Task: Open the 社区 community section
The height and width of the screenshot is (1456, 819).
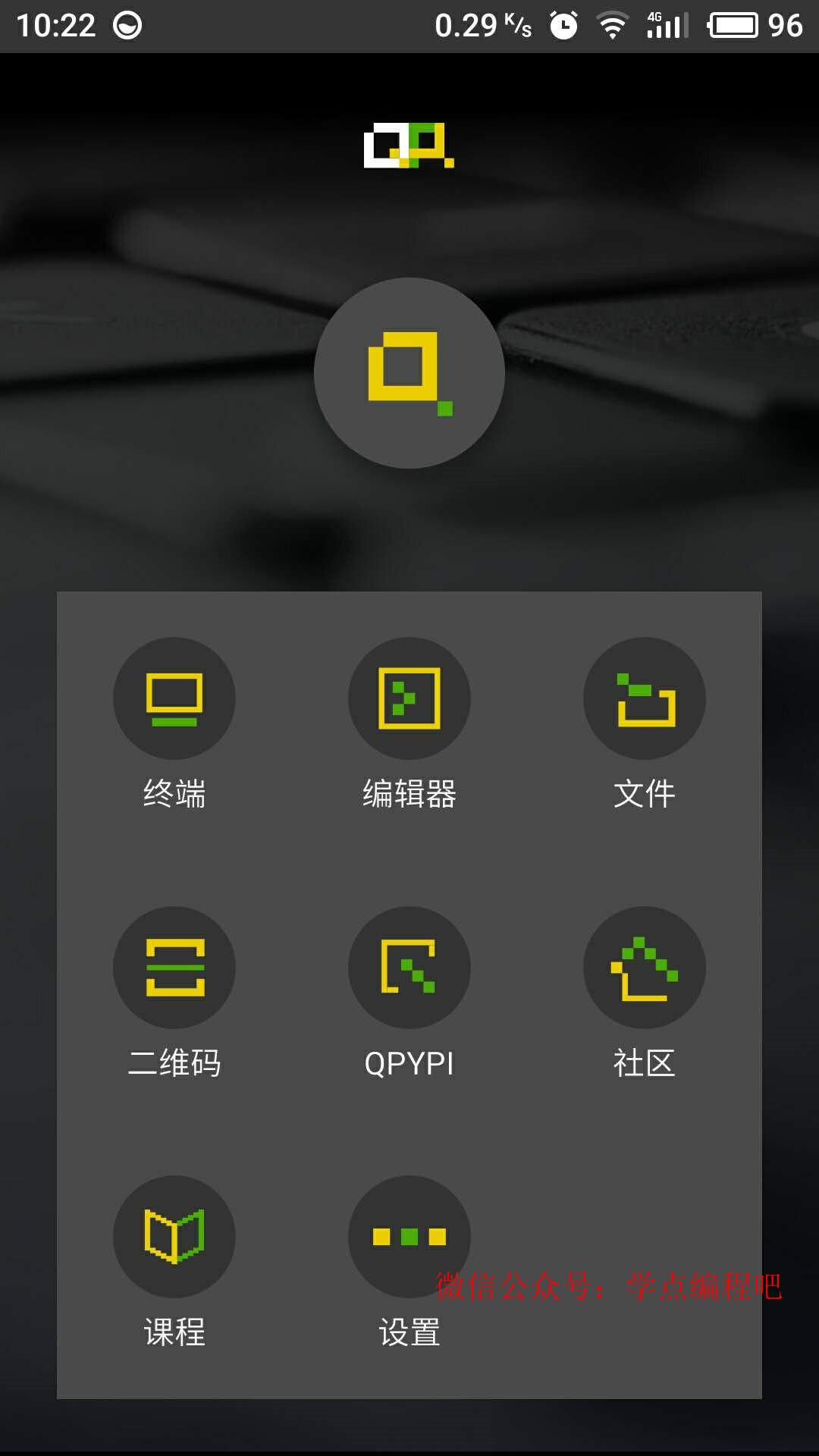Action: point(644,968)
